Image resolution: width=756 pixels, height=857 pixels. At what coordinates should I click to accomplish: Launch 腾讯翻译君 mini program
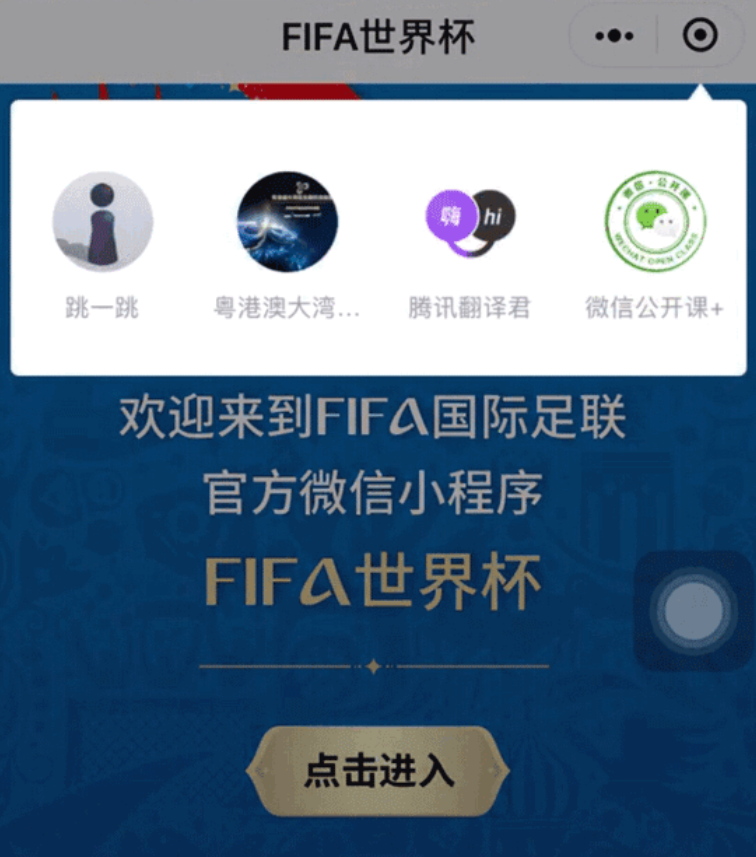tap(469, 222)
